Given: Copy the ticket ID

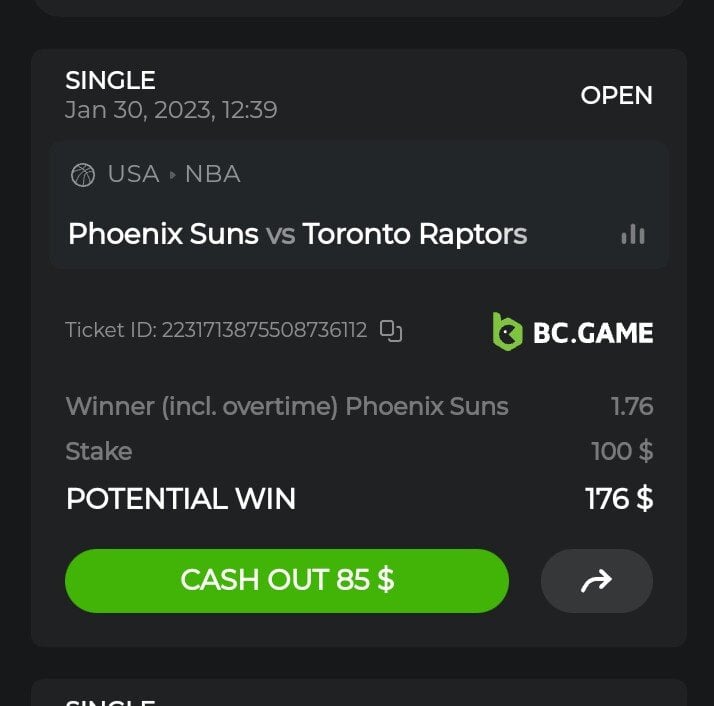Looking at the screenshot, I should [x=391, y=331].
